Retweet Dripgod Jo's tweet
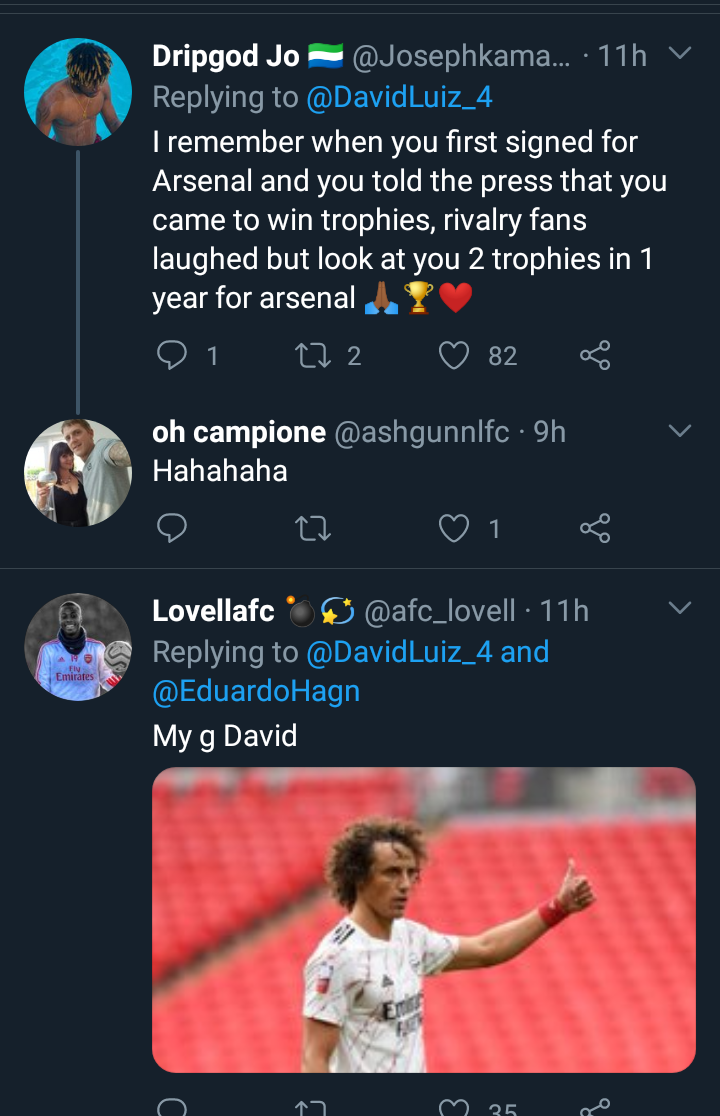 [x=313, y=355]
